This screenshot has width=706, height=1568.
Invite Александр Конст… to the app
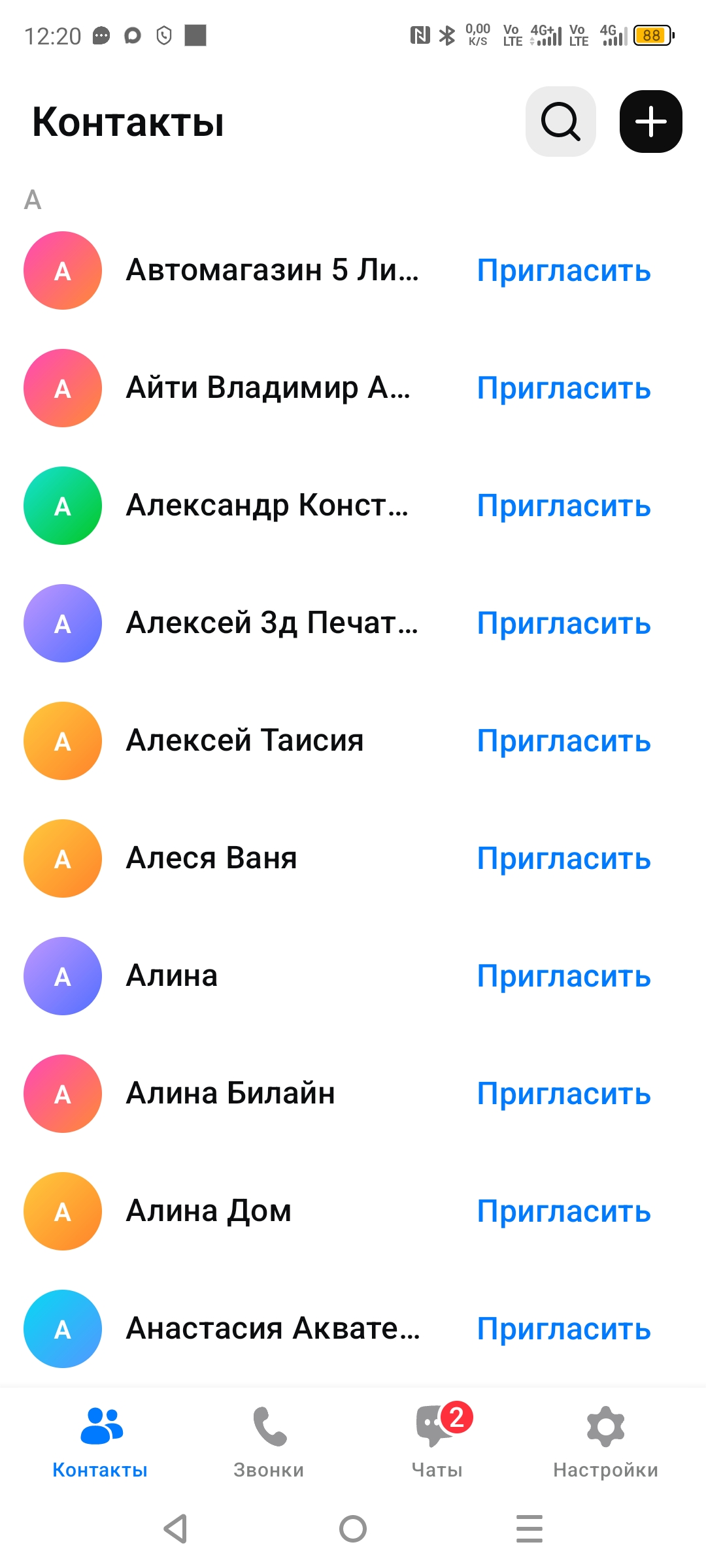coord(563,506)
